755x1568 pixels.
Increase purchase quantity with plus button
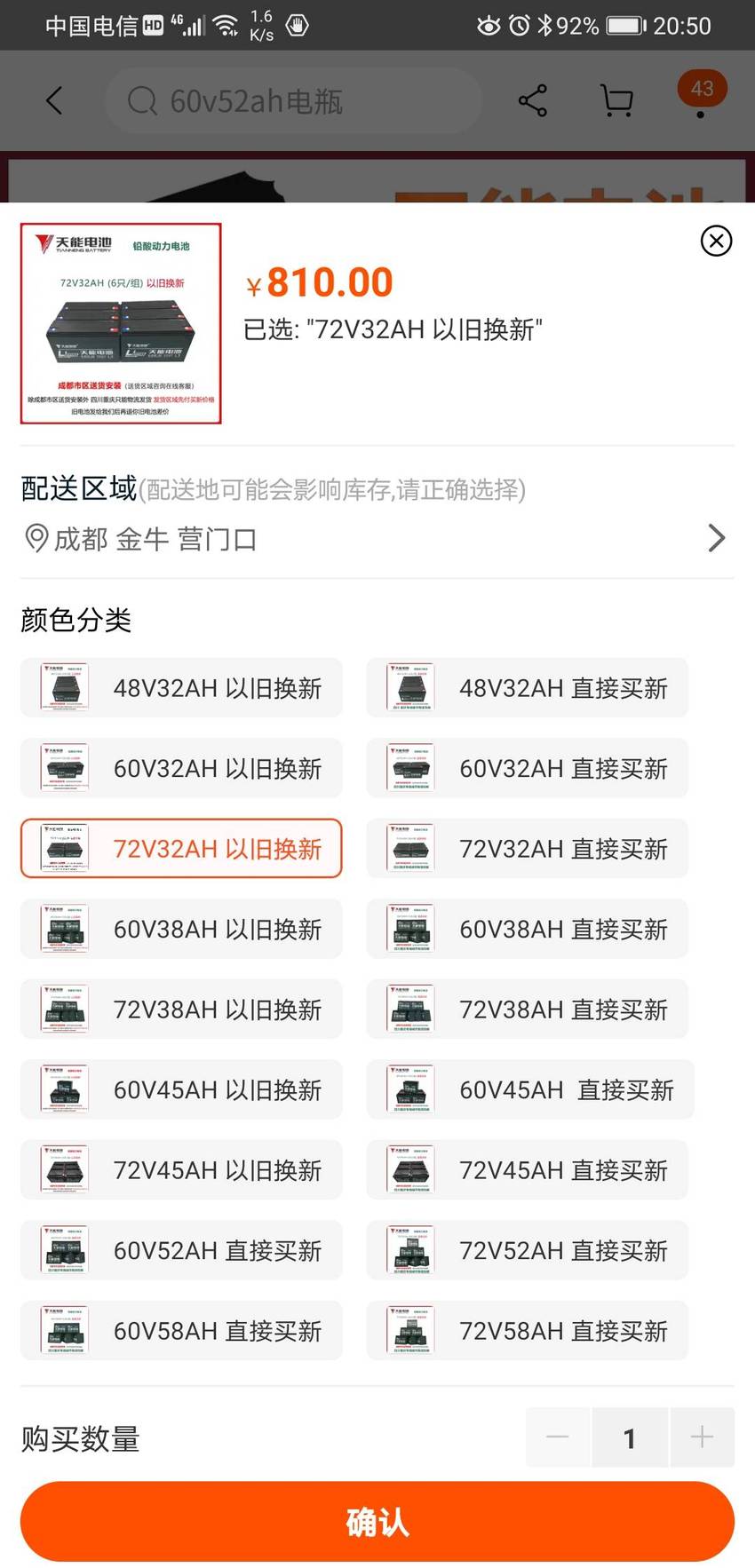(x=702, y=1437)
